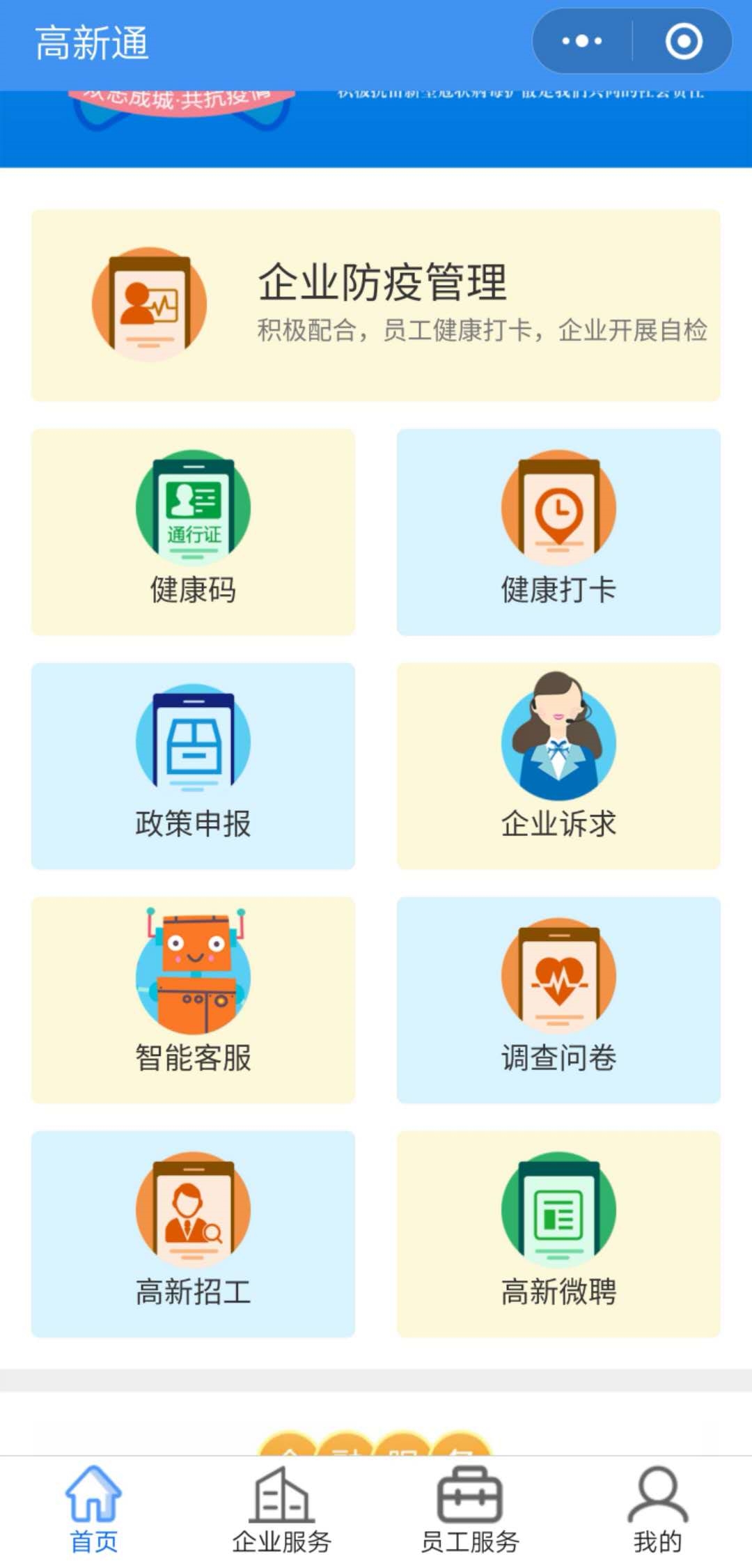Image resolution: width=752 pixels, height=1568 pixels.
Task: Open the mini program more options menu
Action: click(582, 41)
